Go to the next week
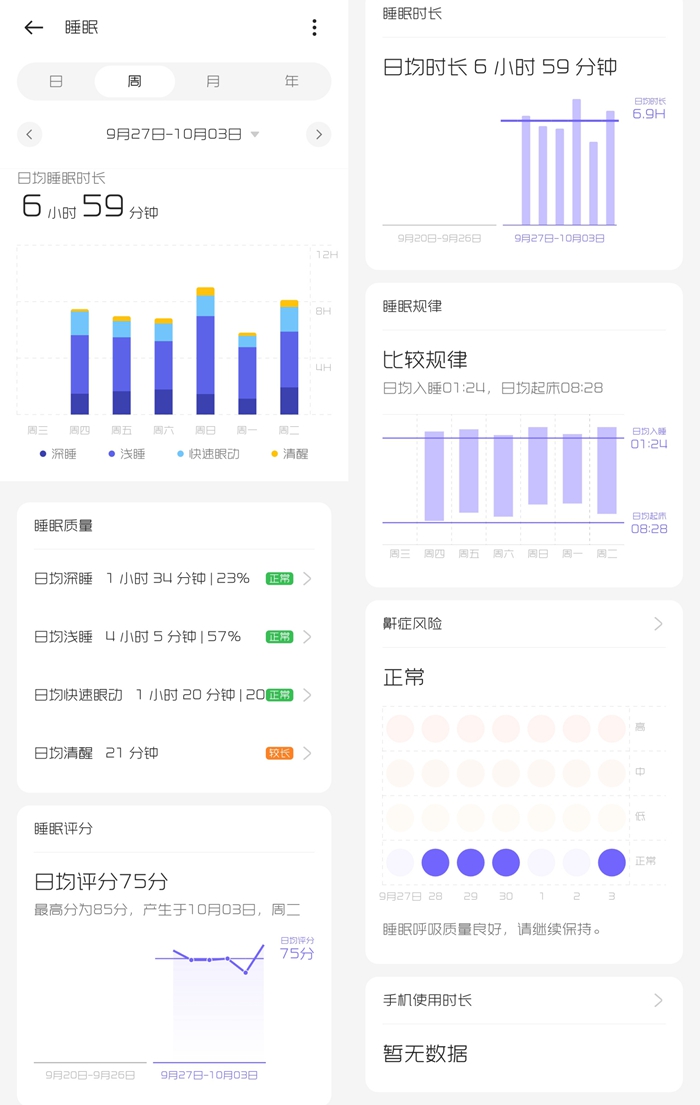 (x=318, y=134)
